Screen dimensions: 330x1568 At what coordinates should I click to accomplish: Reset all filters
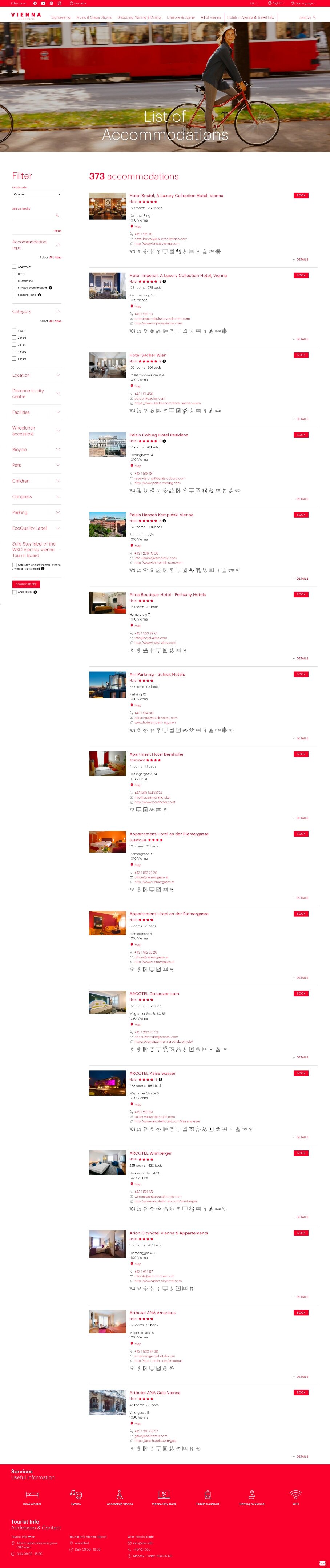pyautogui.click(x=58, y=231)
